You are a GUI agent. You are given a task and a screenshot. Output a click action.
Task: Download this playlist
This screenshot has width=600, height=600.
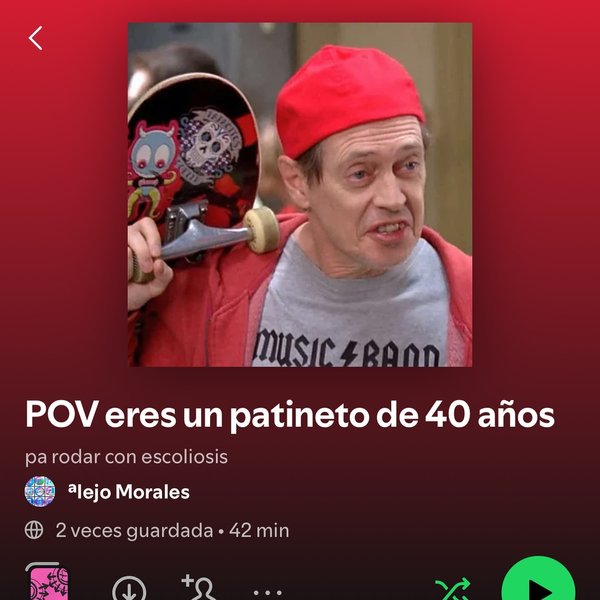coord(129,589)
